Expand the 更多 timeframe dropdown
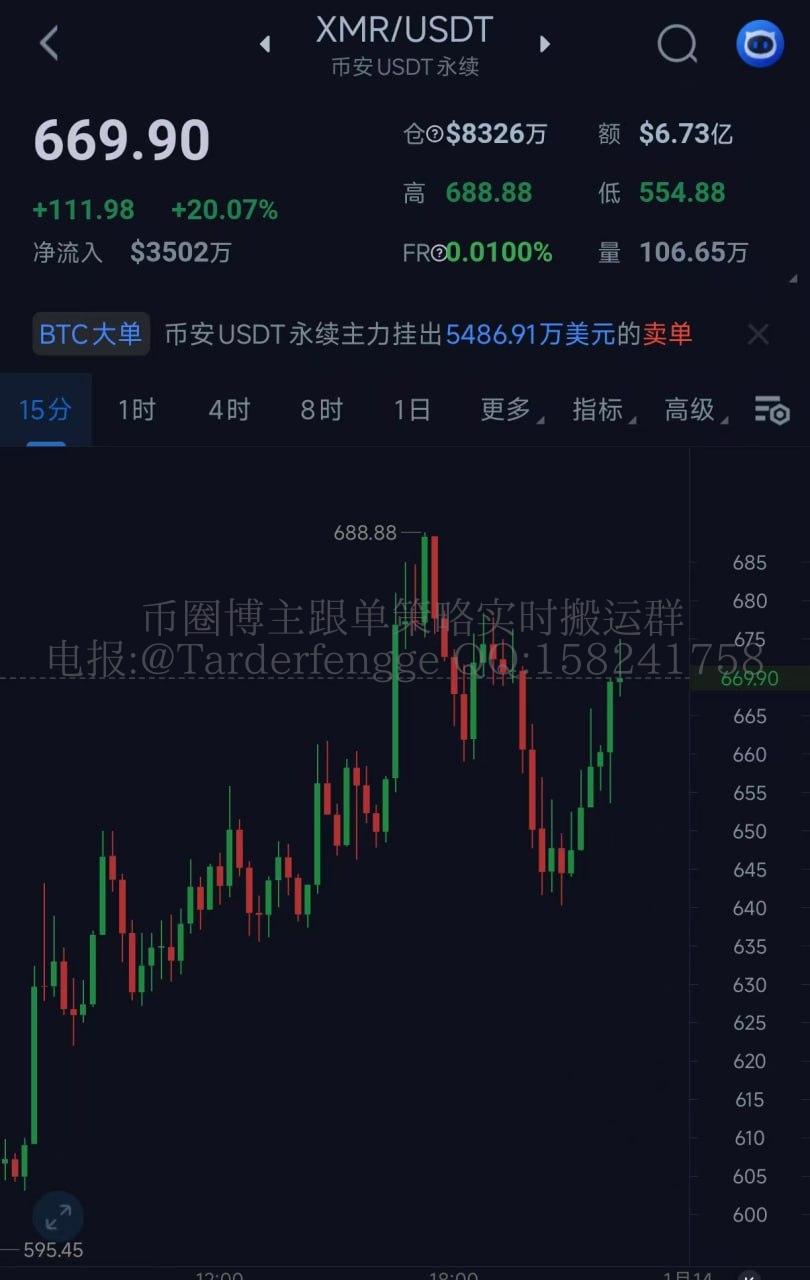Image resolution: width=810 pixels, height=1280 pixels. pos(508,410)
